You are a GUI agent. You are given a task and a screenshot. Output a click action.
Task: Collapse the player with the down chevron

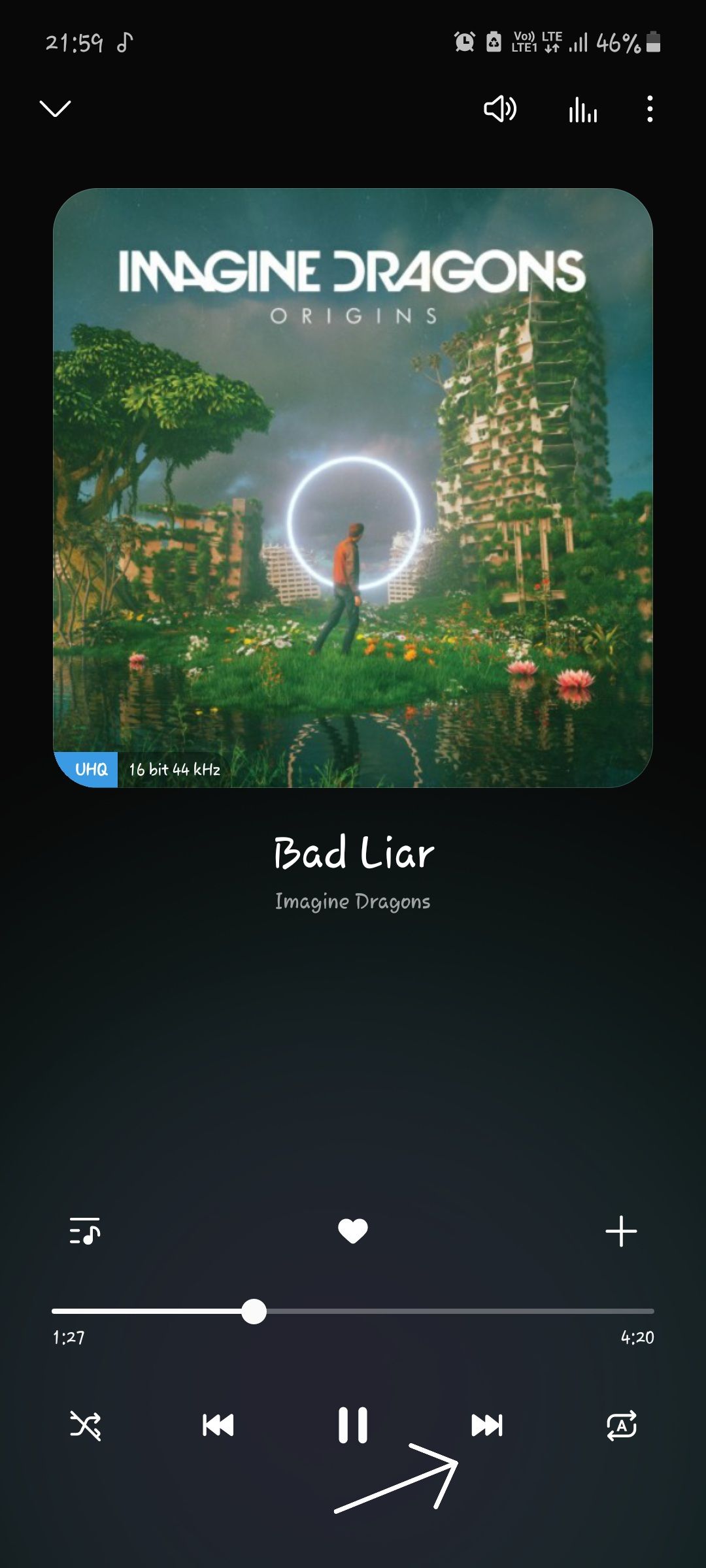56,108
